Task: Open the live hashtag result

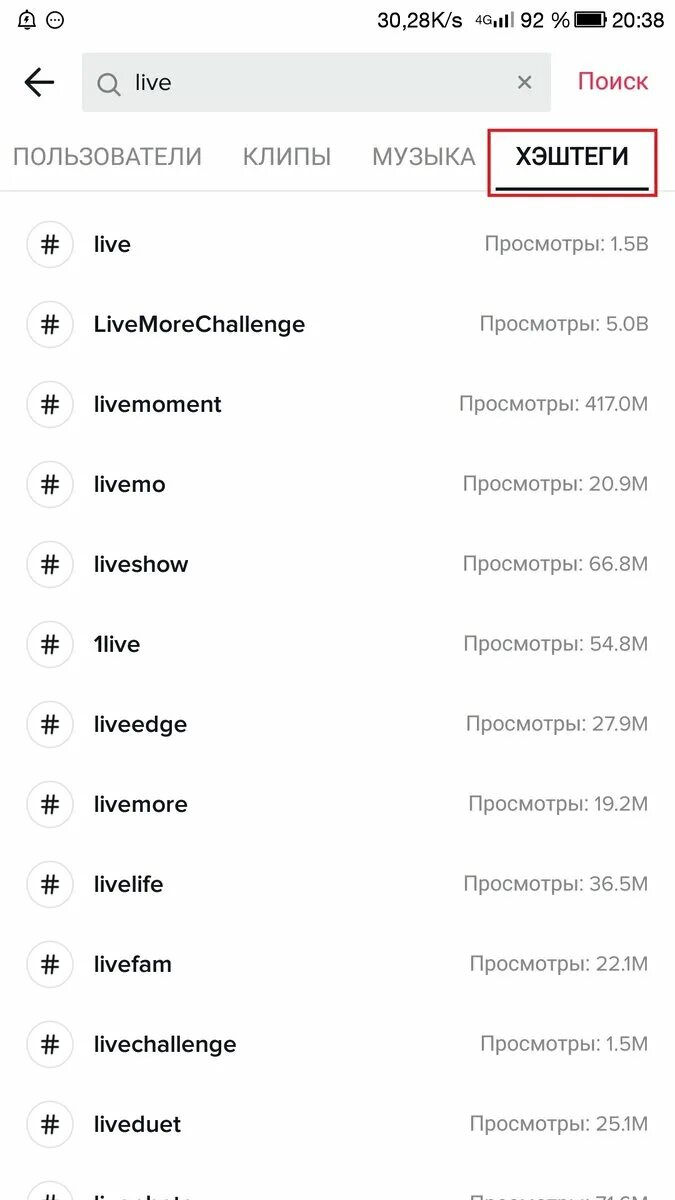Action: (337, 244)
